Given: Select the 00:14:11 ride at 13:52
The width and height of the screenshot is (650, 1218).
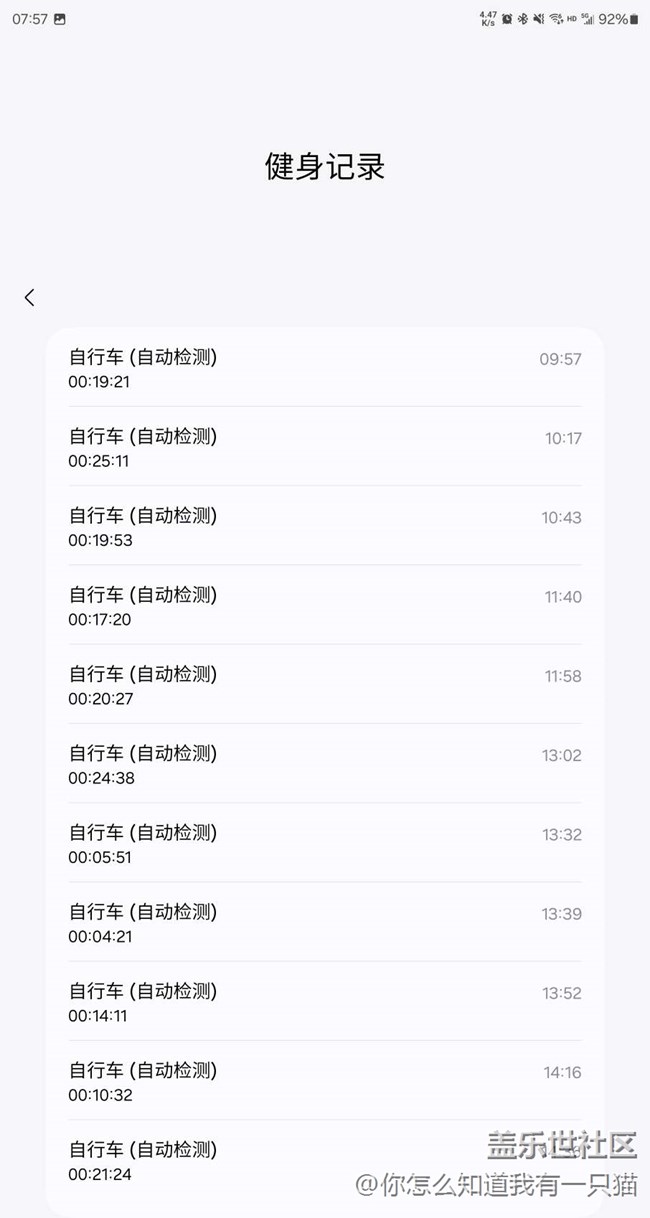Looking at the screenshot, I should [324, 1001].
